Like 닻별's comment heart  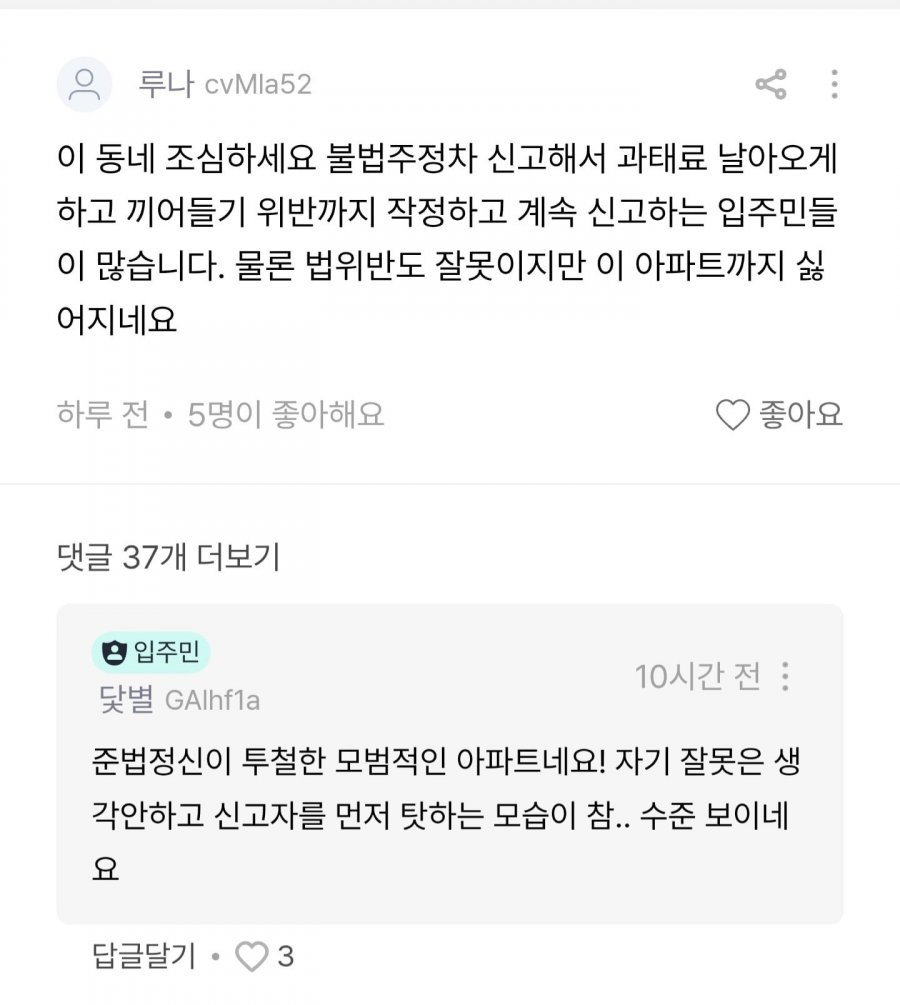tap(252, 957)
